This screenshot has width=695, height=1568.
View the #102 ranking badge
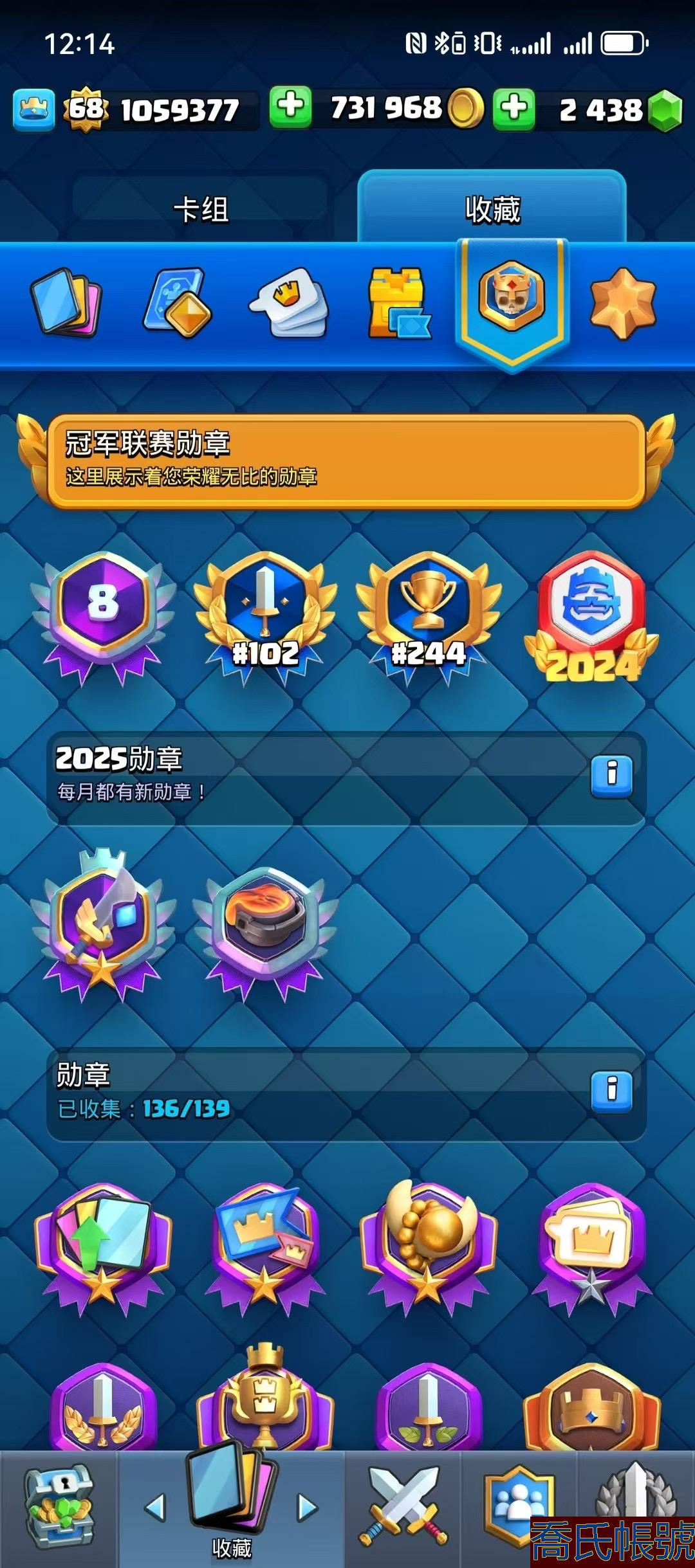265,616
